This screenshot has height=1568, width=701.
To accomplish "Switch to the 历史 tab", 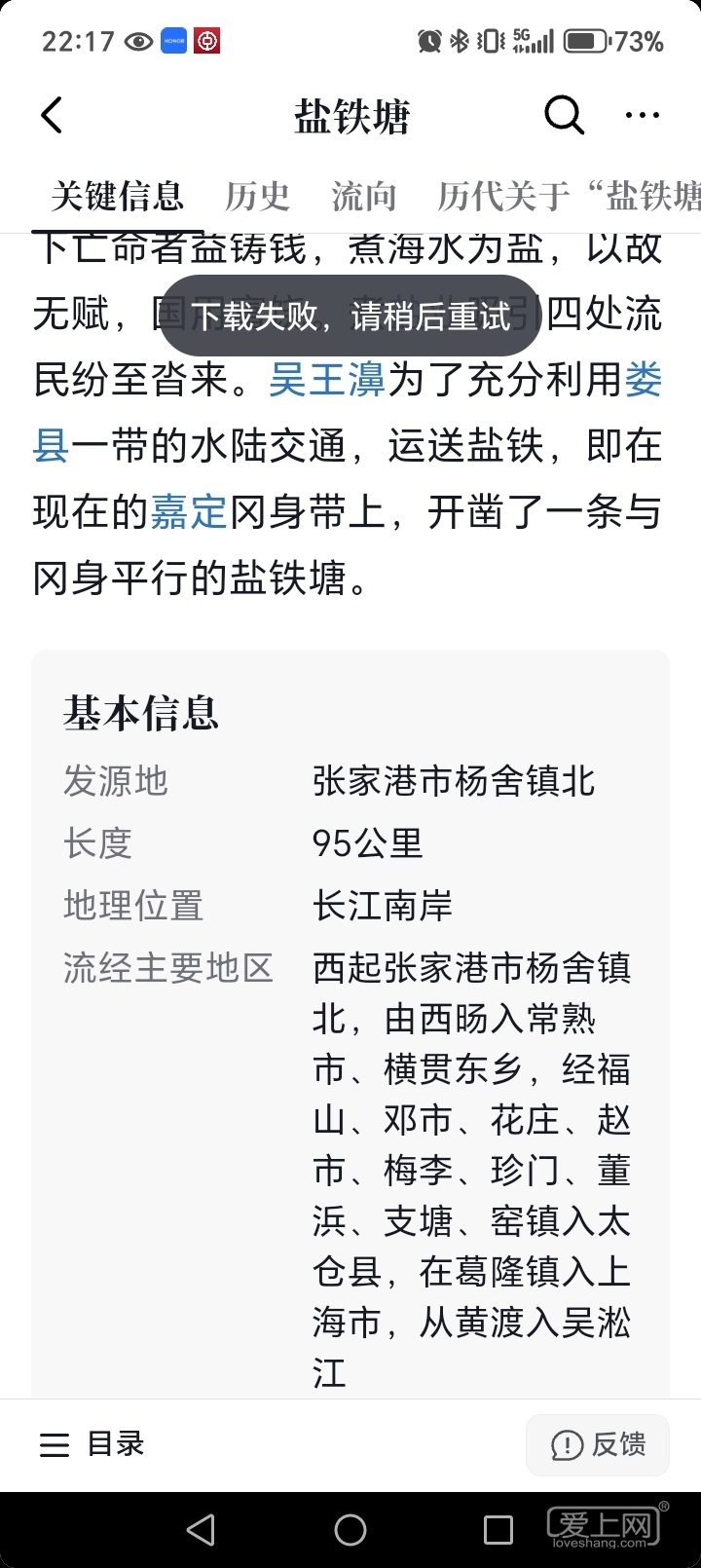I will tap(257, 196).
